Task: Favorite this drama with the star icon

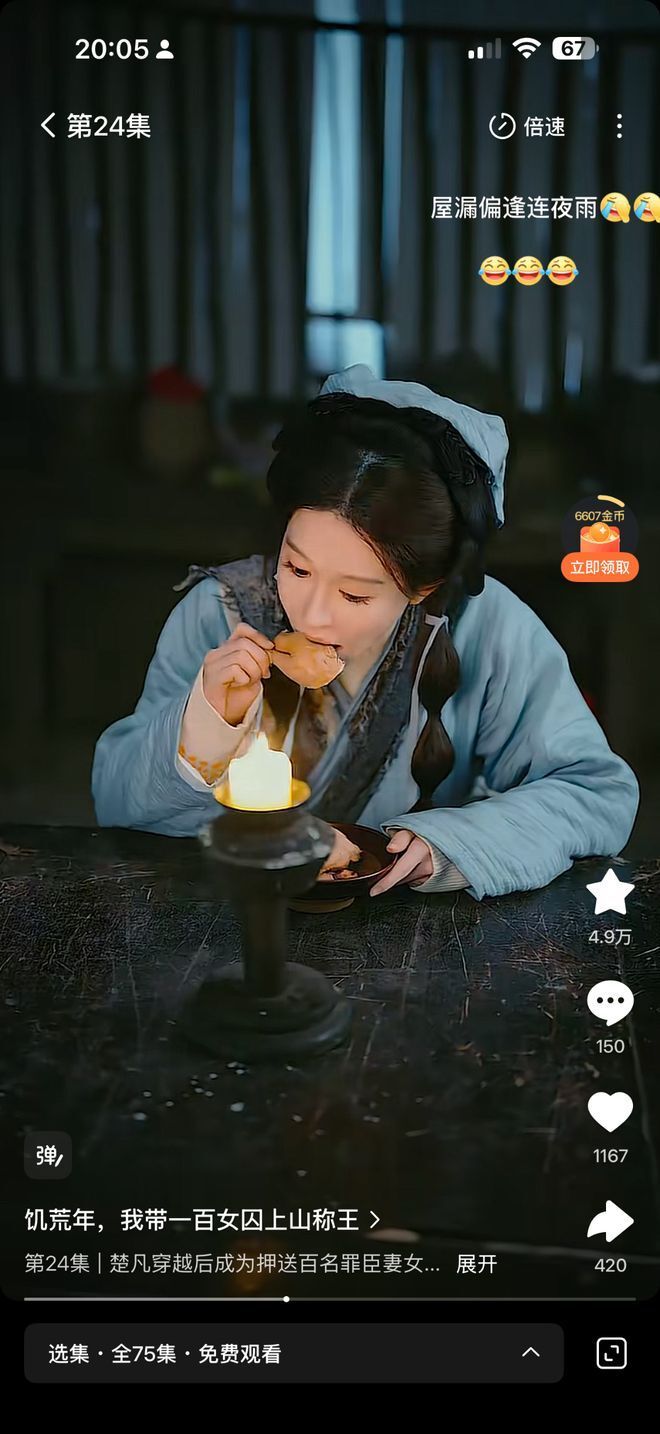Action: pyautogui.click(x=610, y=892)
